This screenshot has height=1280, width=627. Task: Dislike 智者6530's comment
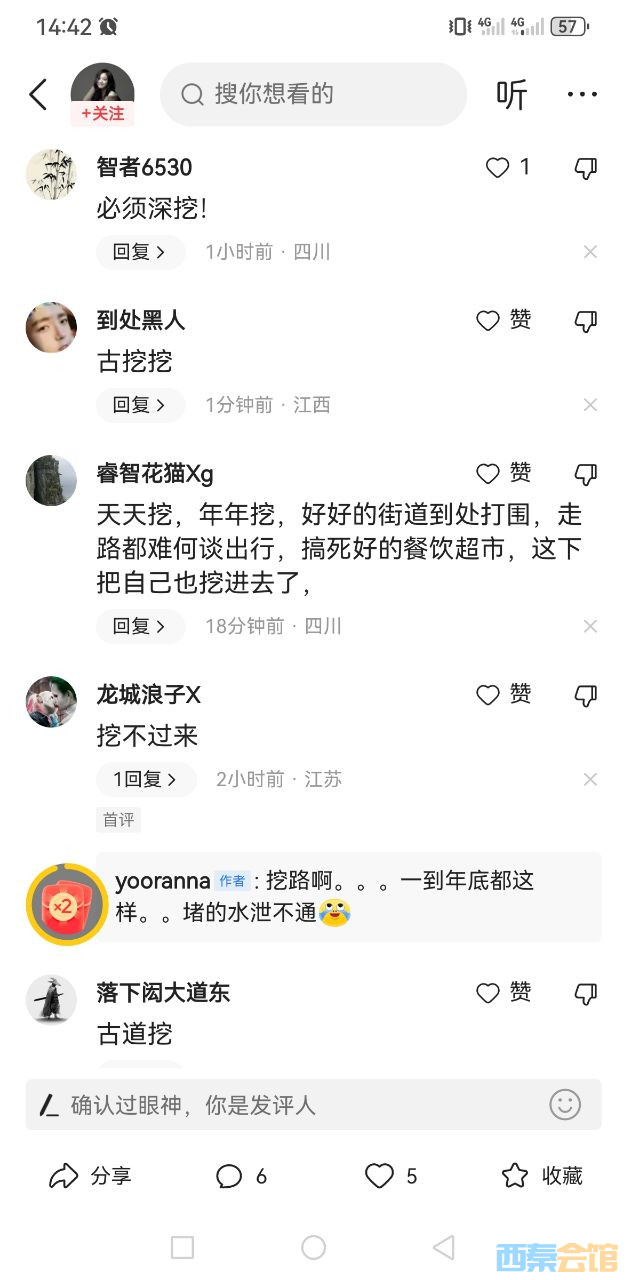click(586, 168)
